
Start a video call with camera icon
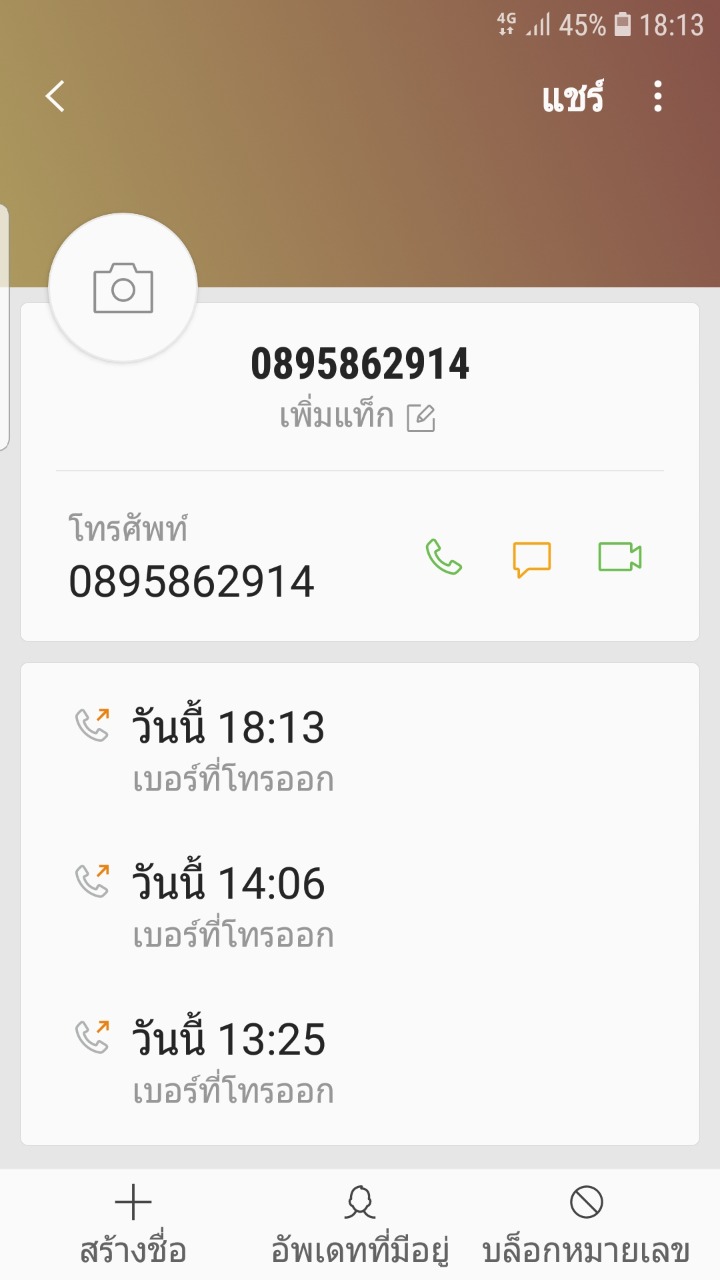[x=619, y=557]
